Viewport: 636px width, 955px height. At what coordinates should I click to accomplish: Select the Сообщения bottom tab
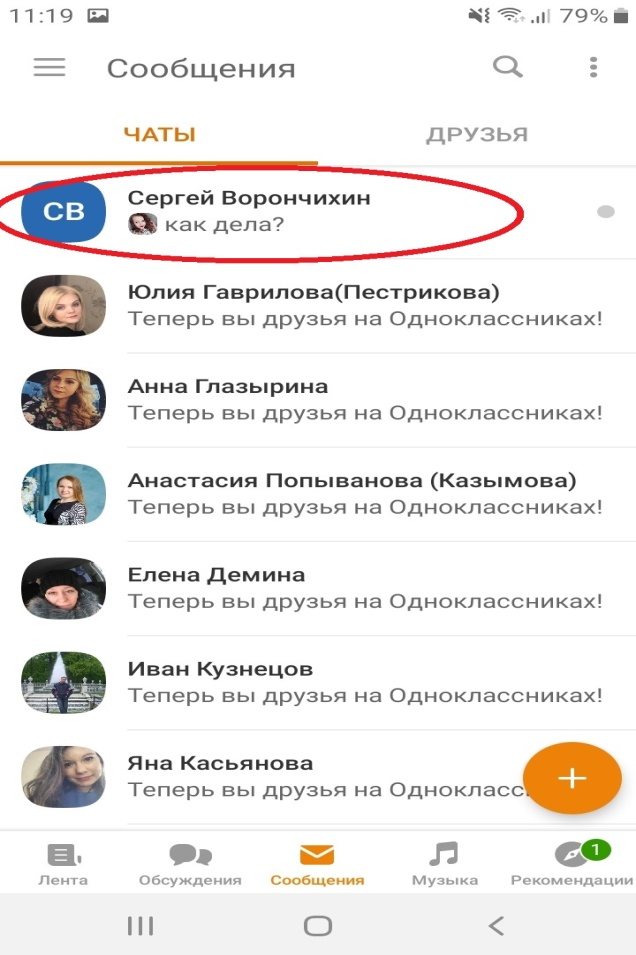317,865
